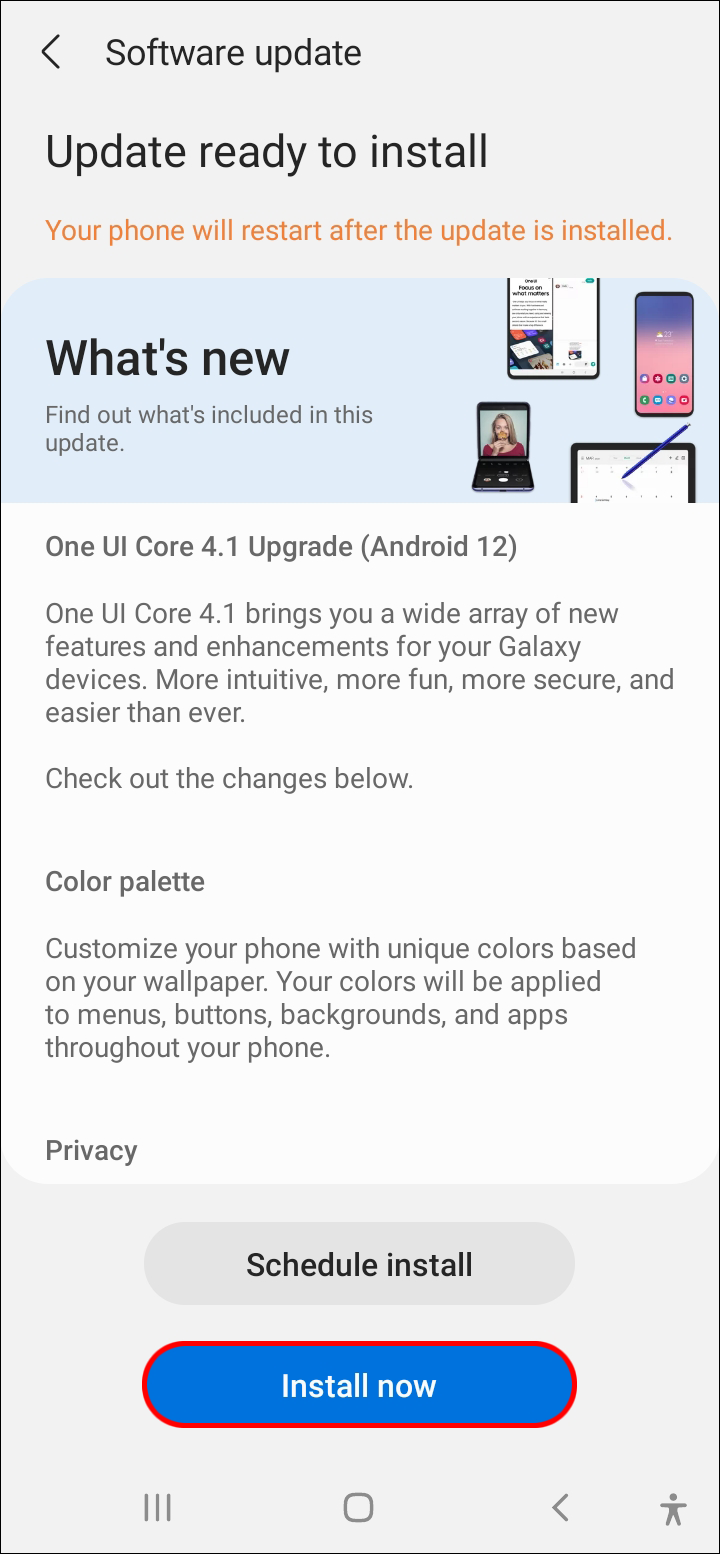The image size is (720, 1554).
Task: Tap the system back button
Action: (x=561, y=1507)
